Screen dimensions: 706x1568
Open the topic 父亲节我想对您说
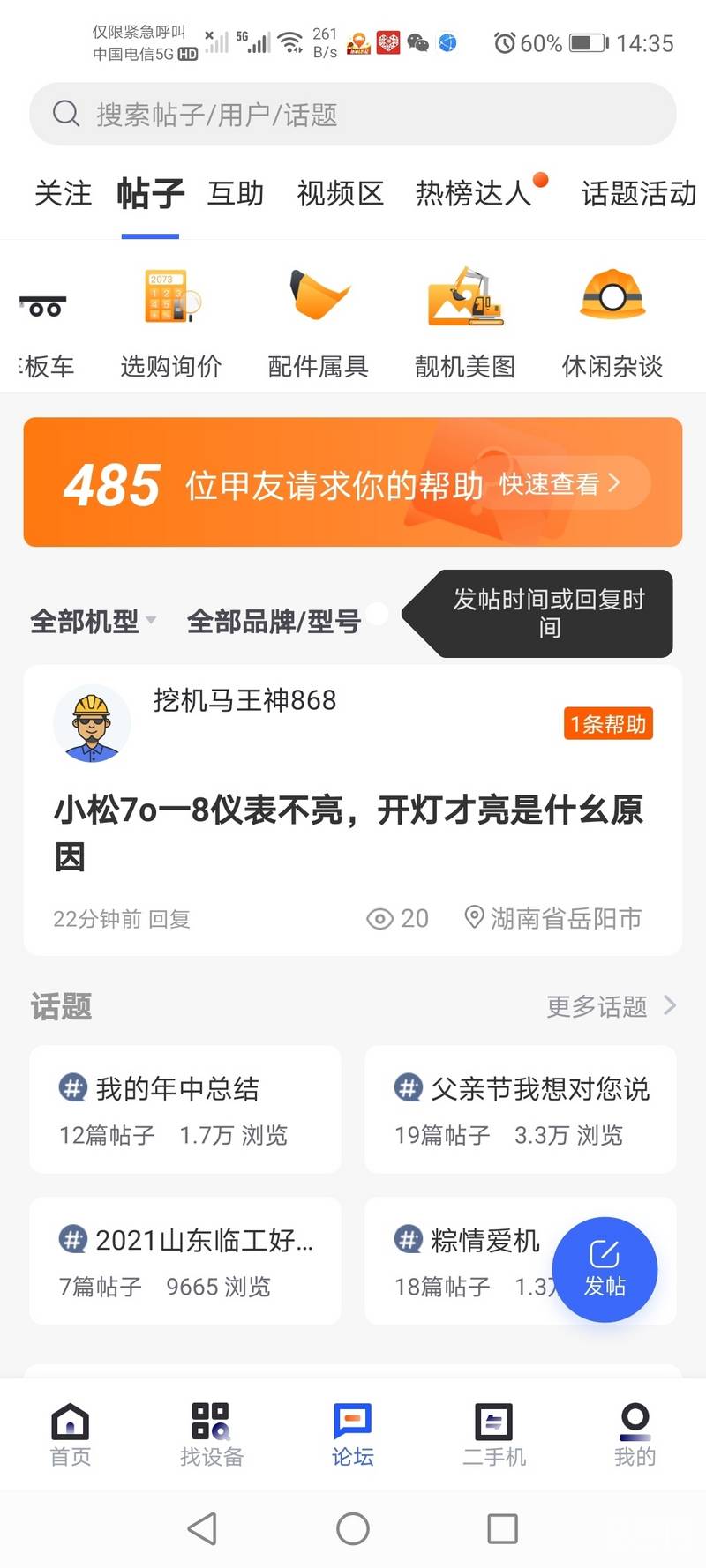pos(521,1109)
